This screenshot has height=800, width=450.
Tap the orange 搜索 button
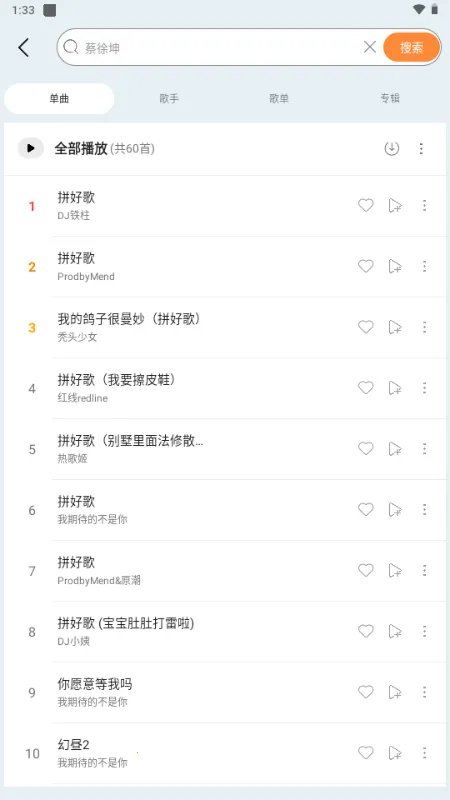click(x=411, y=47)
